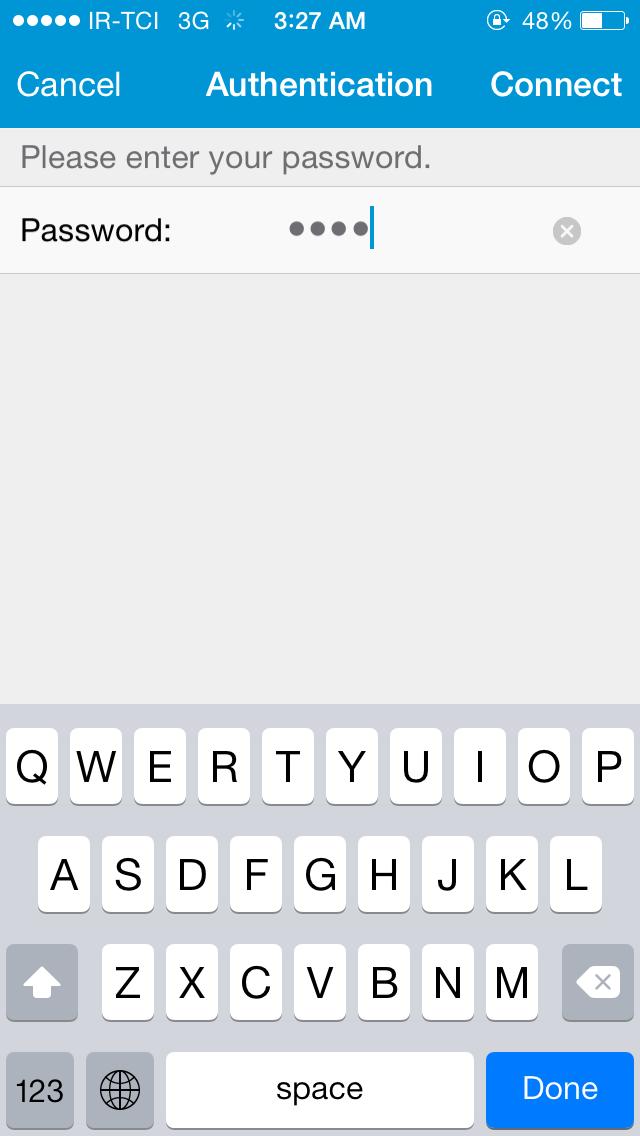Enable shift for uppercase letters

[42, 982]
